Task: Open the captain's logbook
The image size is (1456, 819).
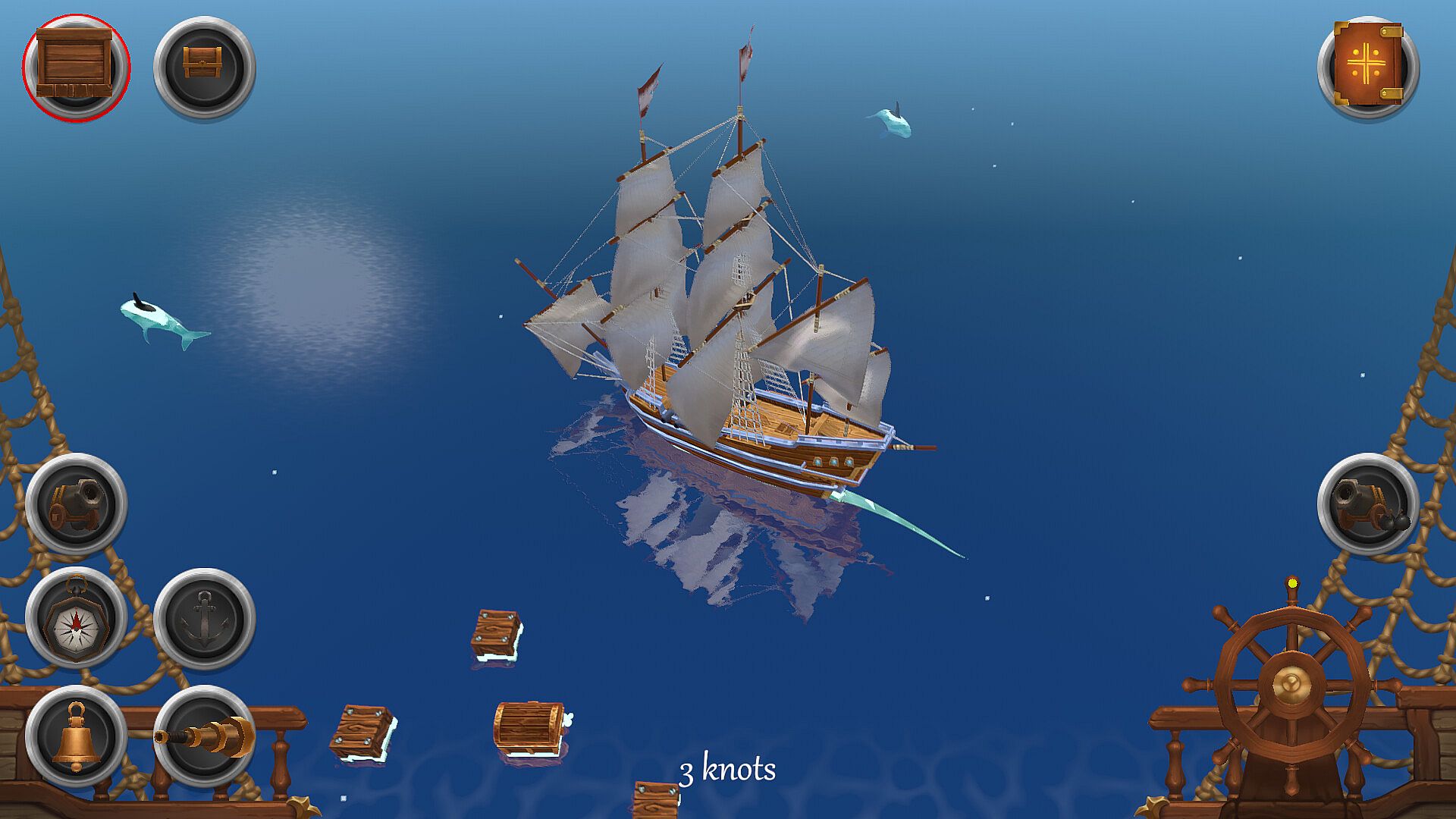Action: [x=1367, y=67]
